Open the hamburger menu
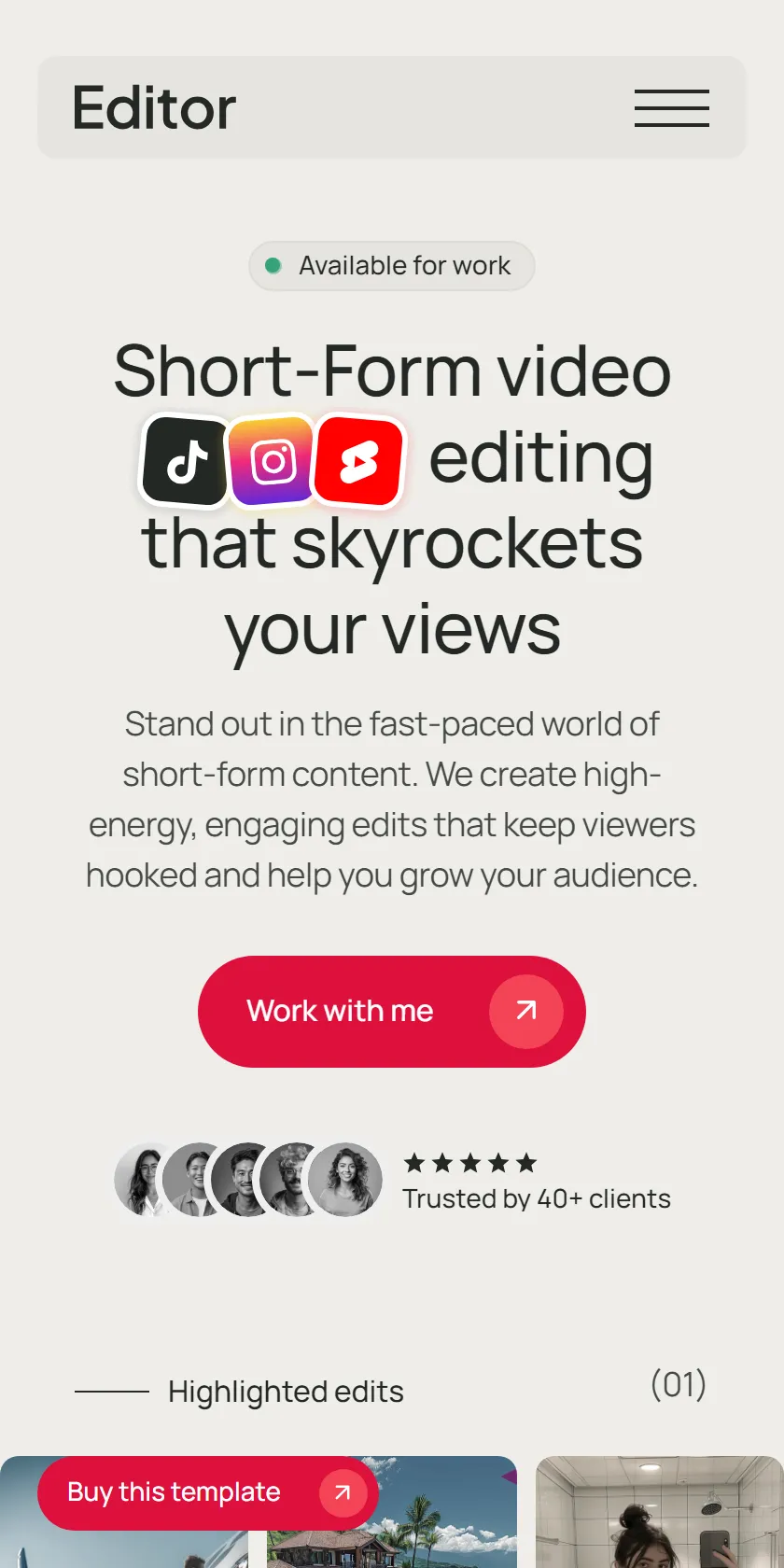 [x=671, y=108]
